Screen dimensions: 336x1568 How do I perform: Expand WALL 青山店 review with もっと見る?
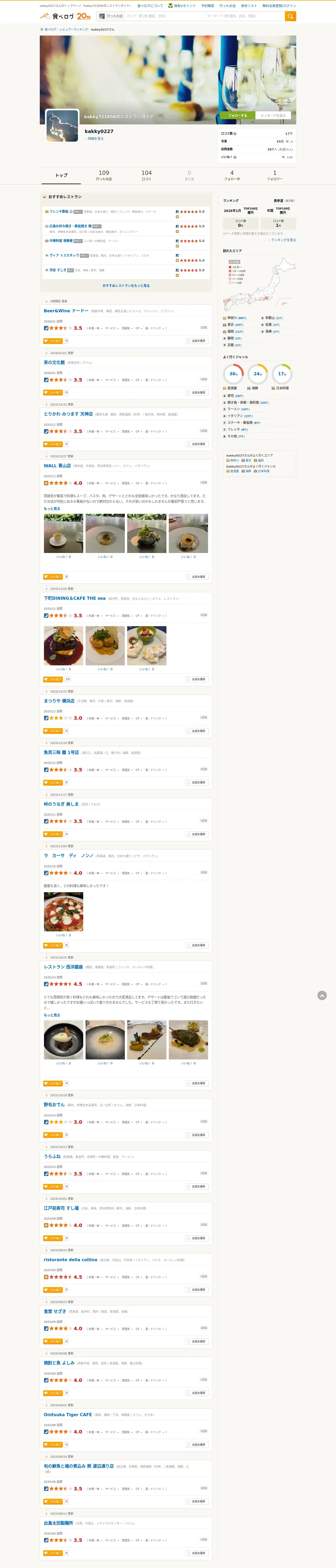[52, 509]
